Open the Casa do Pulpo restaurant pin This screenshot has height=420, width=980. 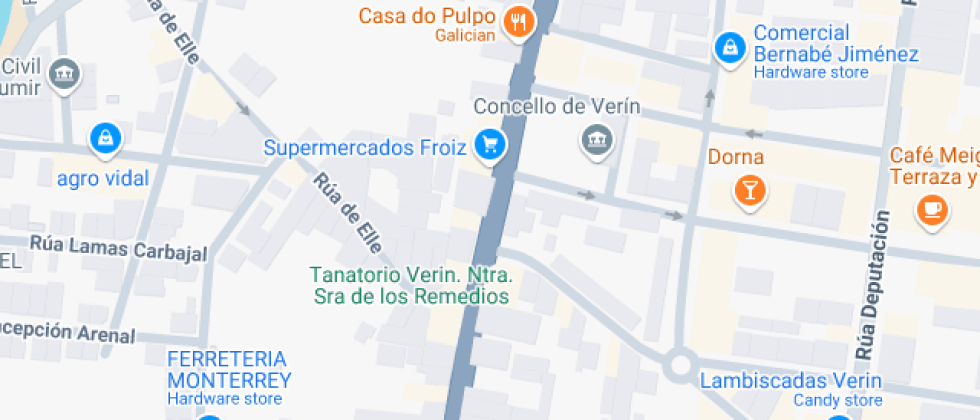click(x=517, y=21)
